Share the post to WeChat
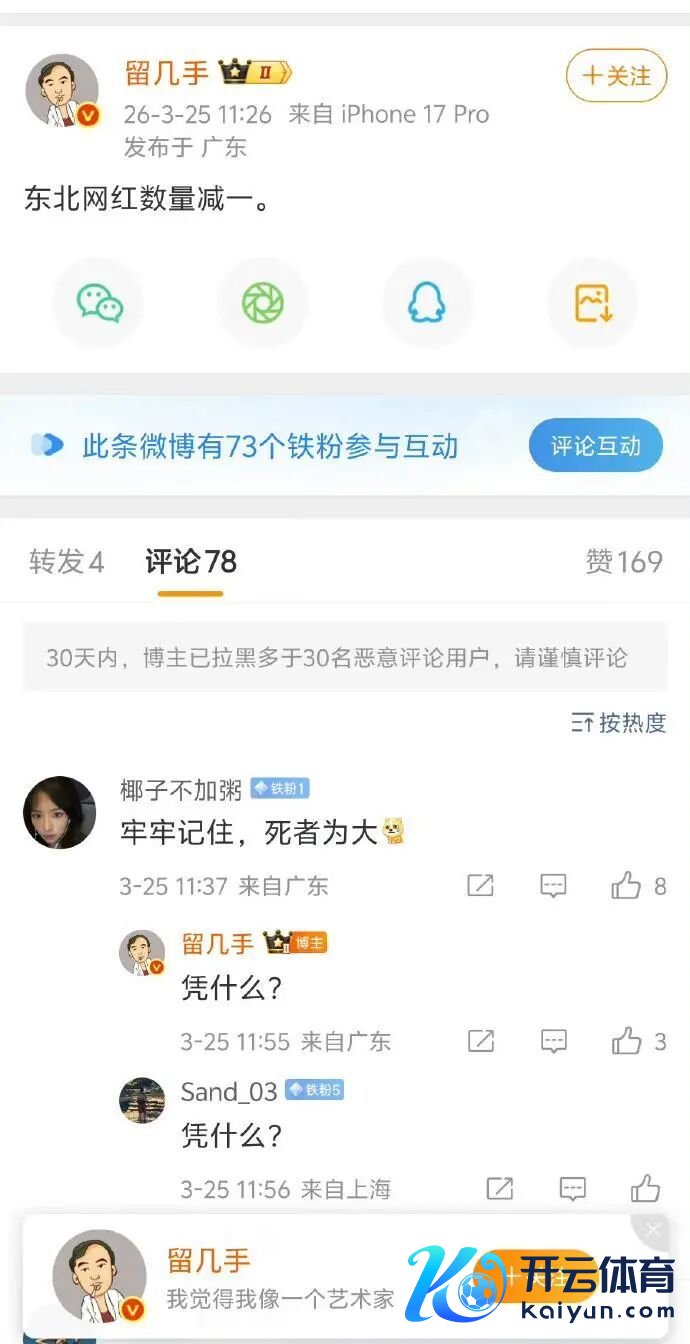This screenshot has width=690, height=1344. [99, 303]
